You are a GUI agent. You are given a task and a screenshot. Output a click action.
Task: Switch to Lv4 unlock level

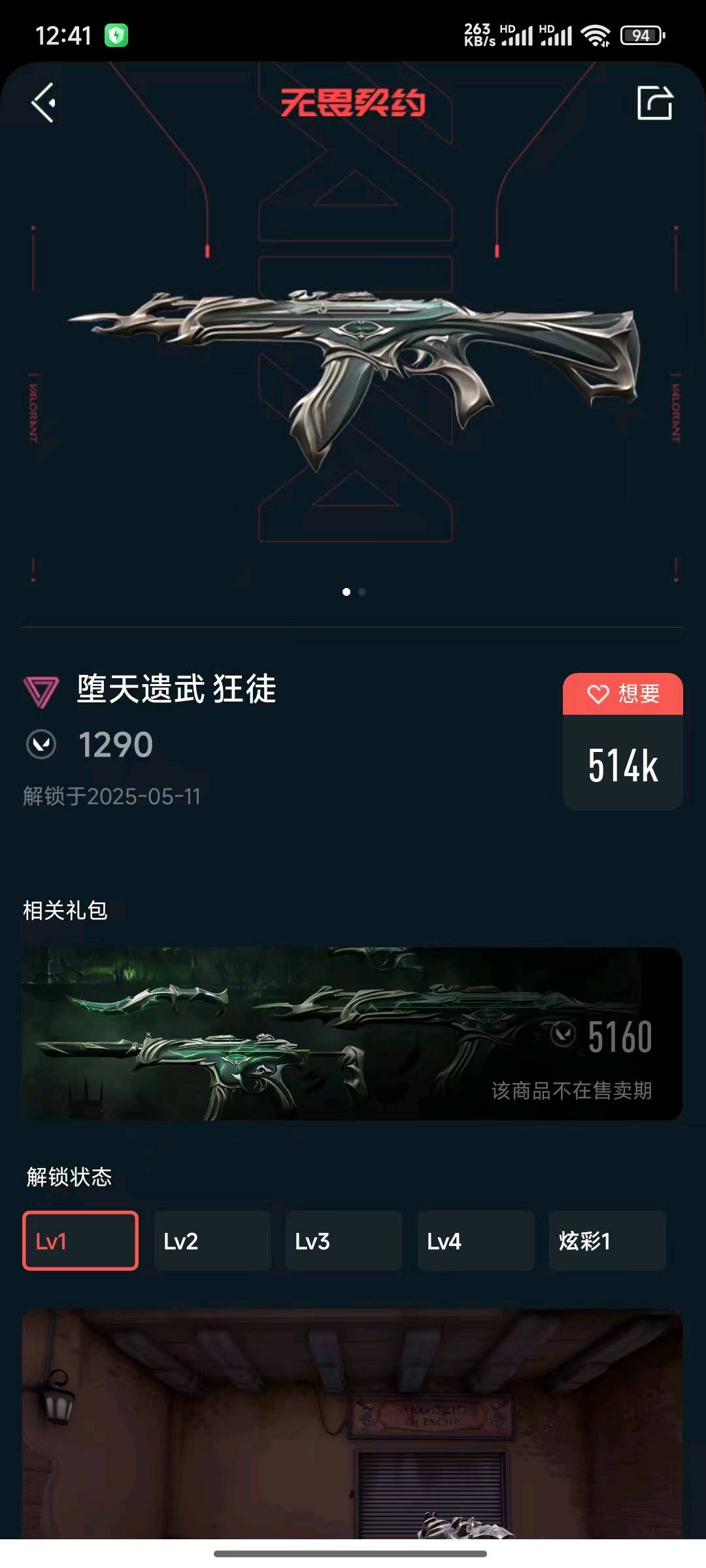475,1240
